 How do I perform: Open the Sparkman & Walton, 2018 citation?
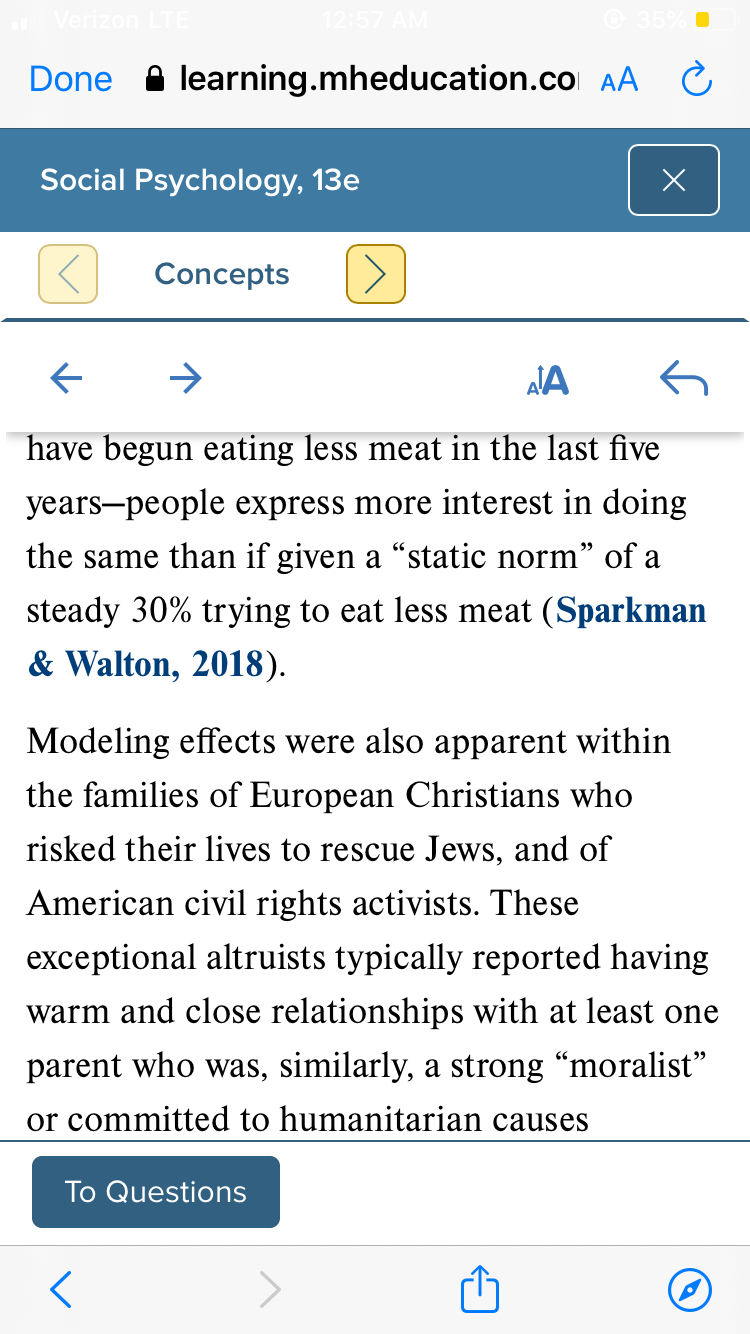[x=367, y=637]
